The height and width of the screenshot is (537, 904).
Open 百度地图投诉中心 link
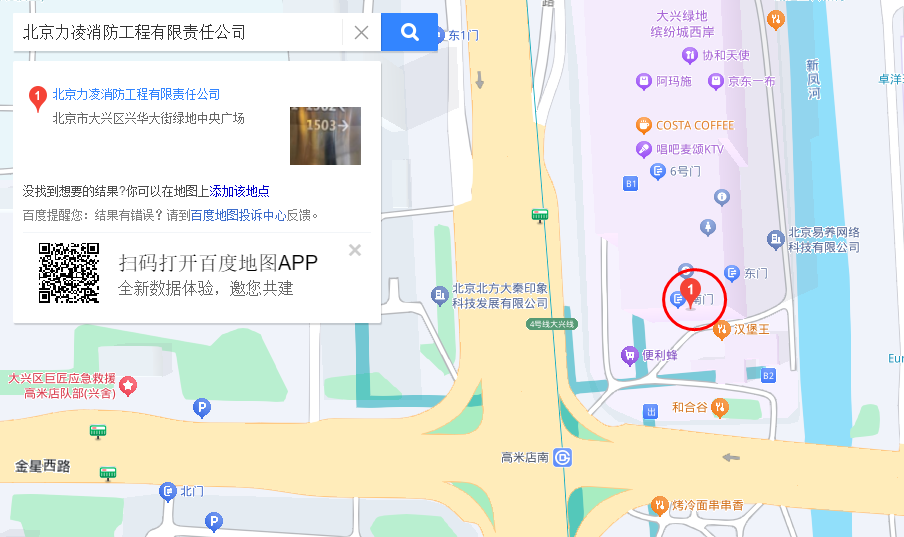pos(238,215)
